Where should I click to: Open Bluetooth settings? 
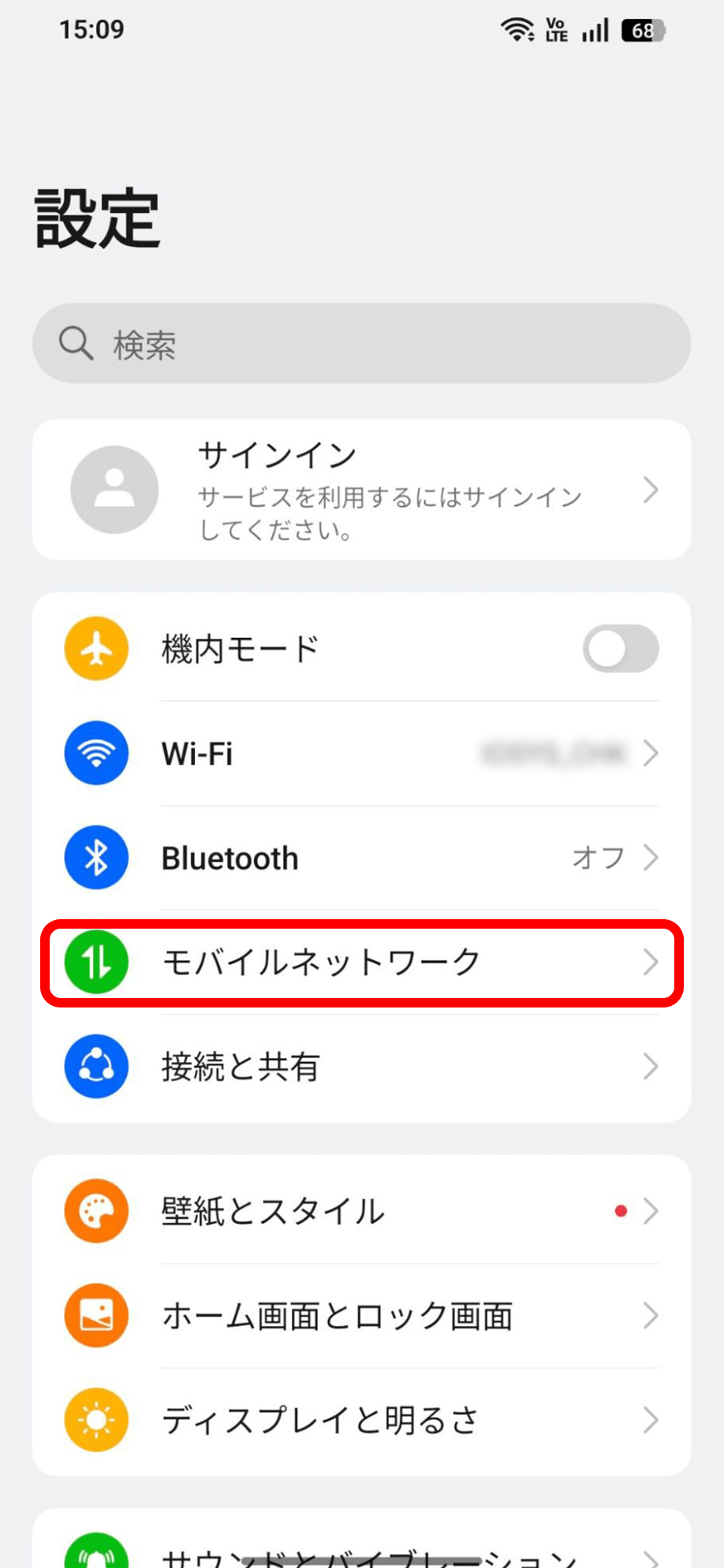(x=361, y=858)
